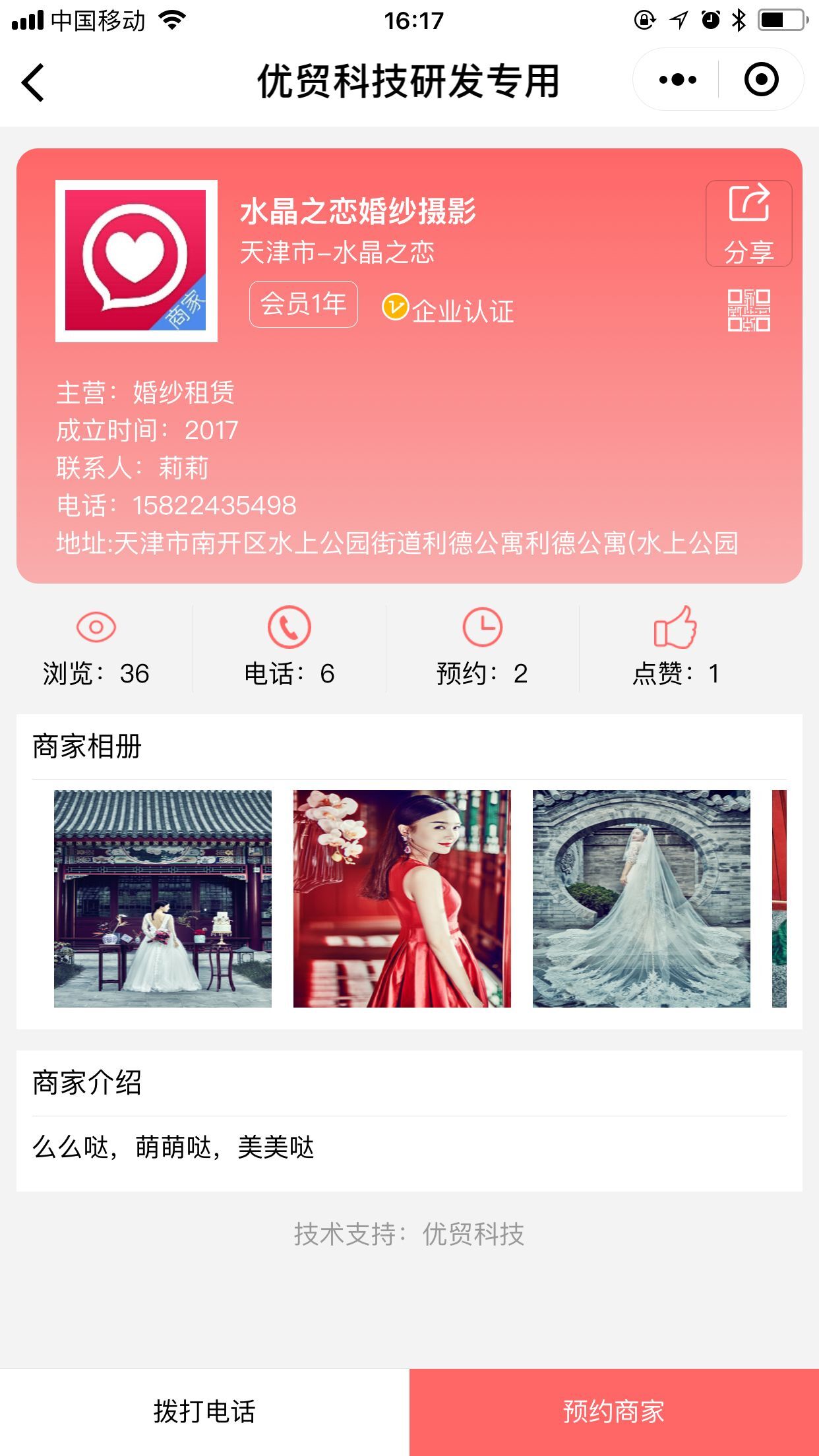The image size is (819, 1456).
Task: Call the merchant via 拨打电话
Action: (204, 1412)
